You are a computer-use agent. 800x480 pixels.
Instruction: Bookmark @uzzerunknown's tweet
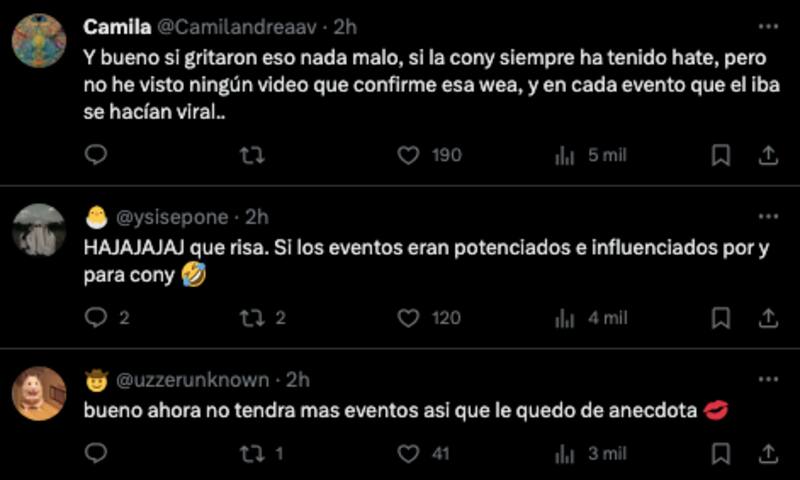pos(719,453)
